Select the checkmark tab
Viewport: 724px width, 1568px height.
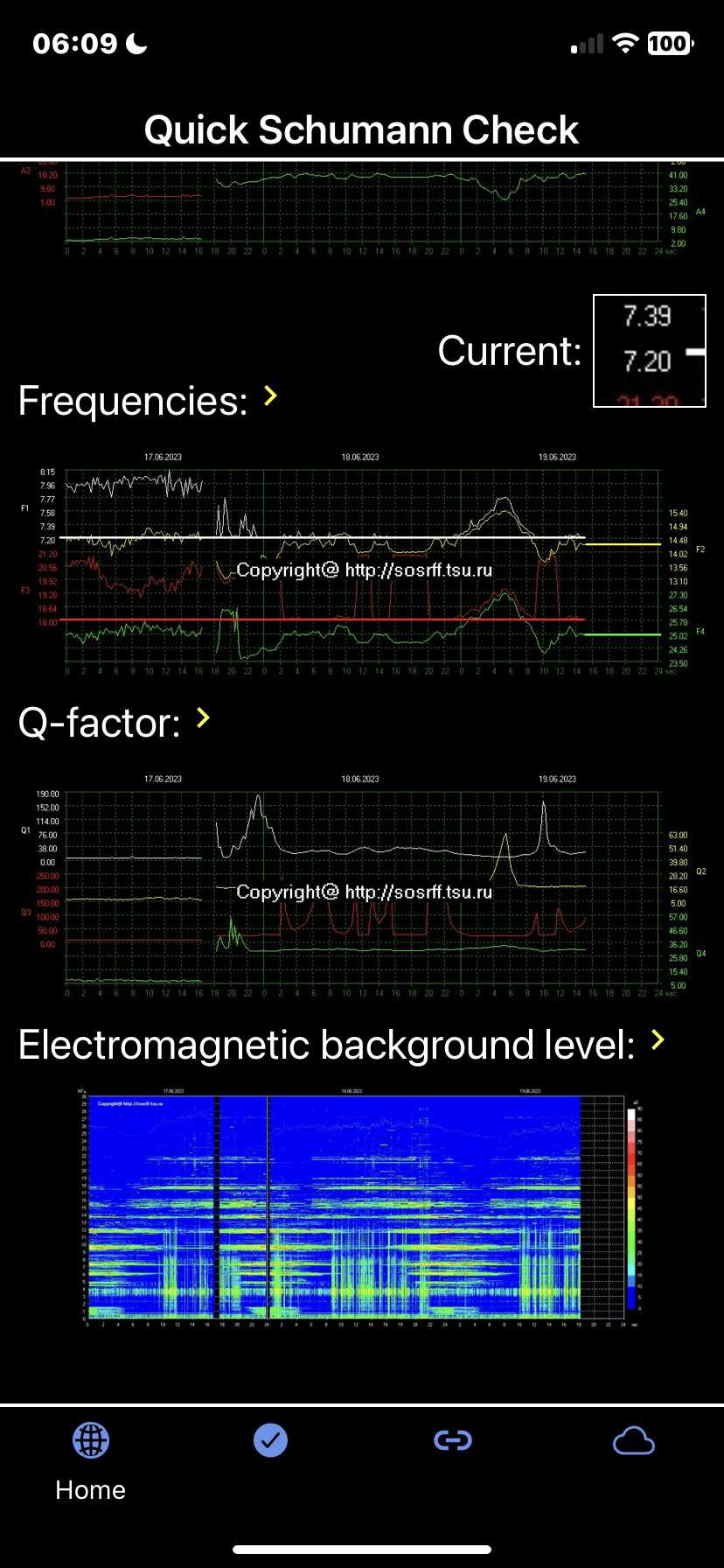pyautogui.click(x=271, y=1440)
